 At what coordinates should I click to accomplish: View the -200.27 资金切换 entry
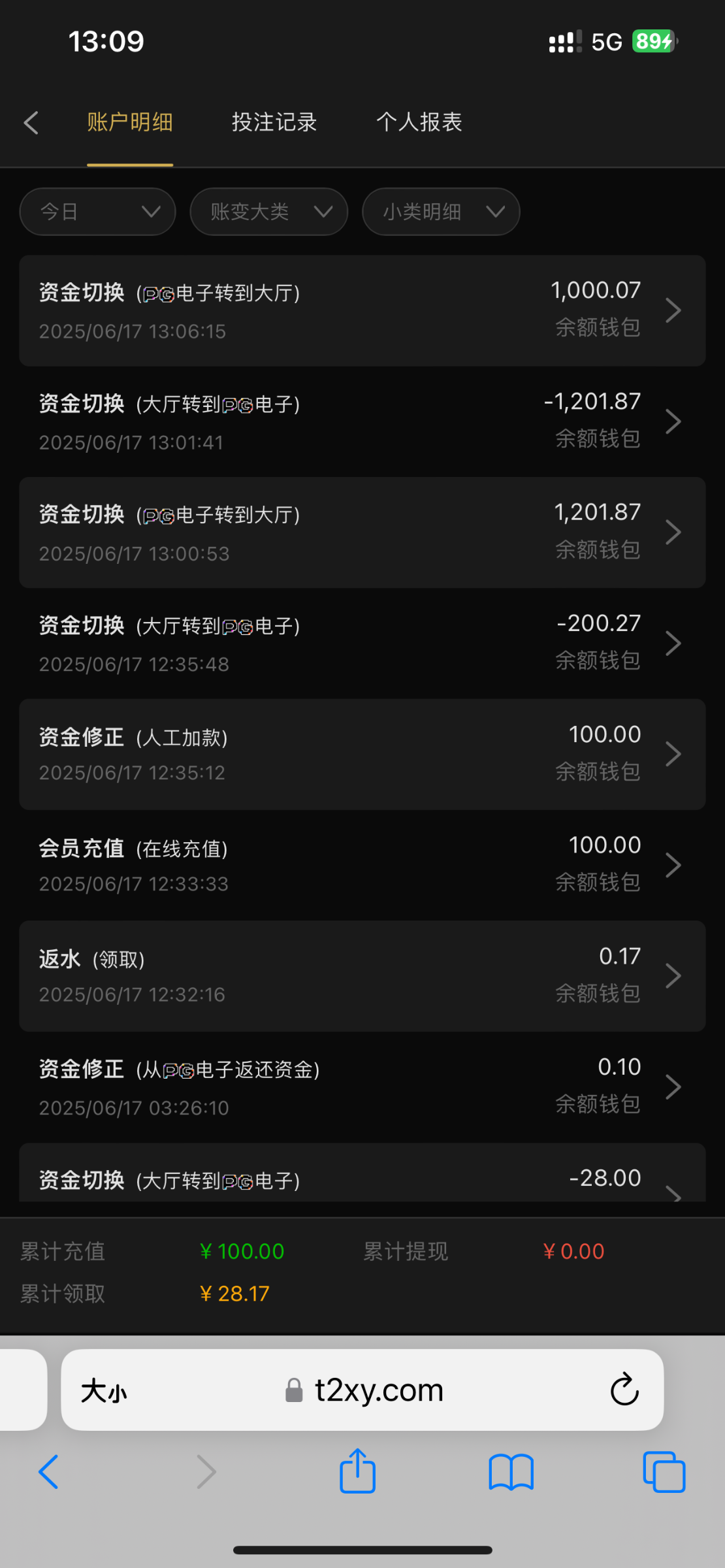coord(362,644)
